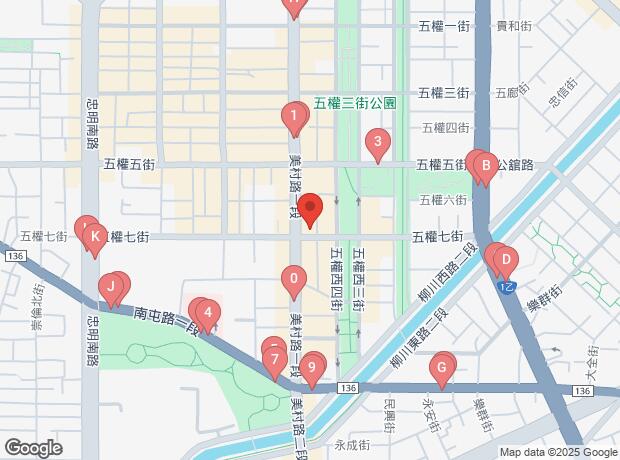The image size is (620, 460).
Task: Select the marker labeled K
Action: (x=94, y=237)
